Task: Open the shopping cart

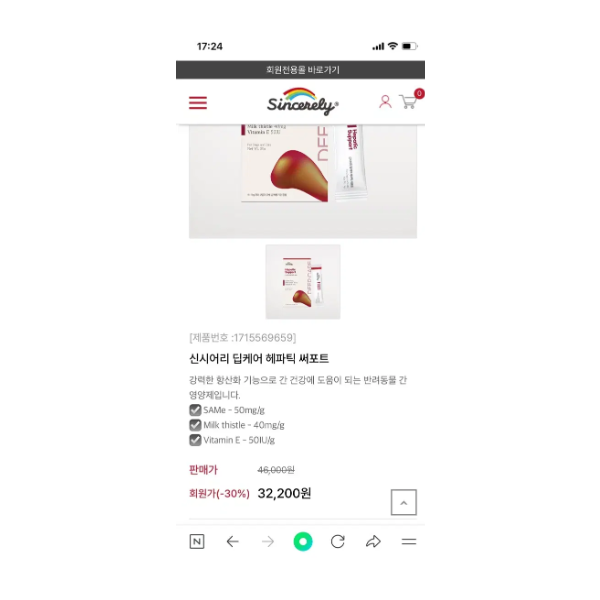Action: [x=408, y=102]
